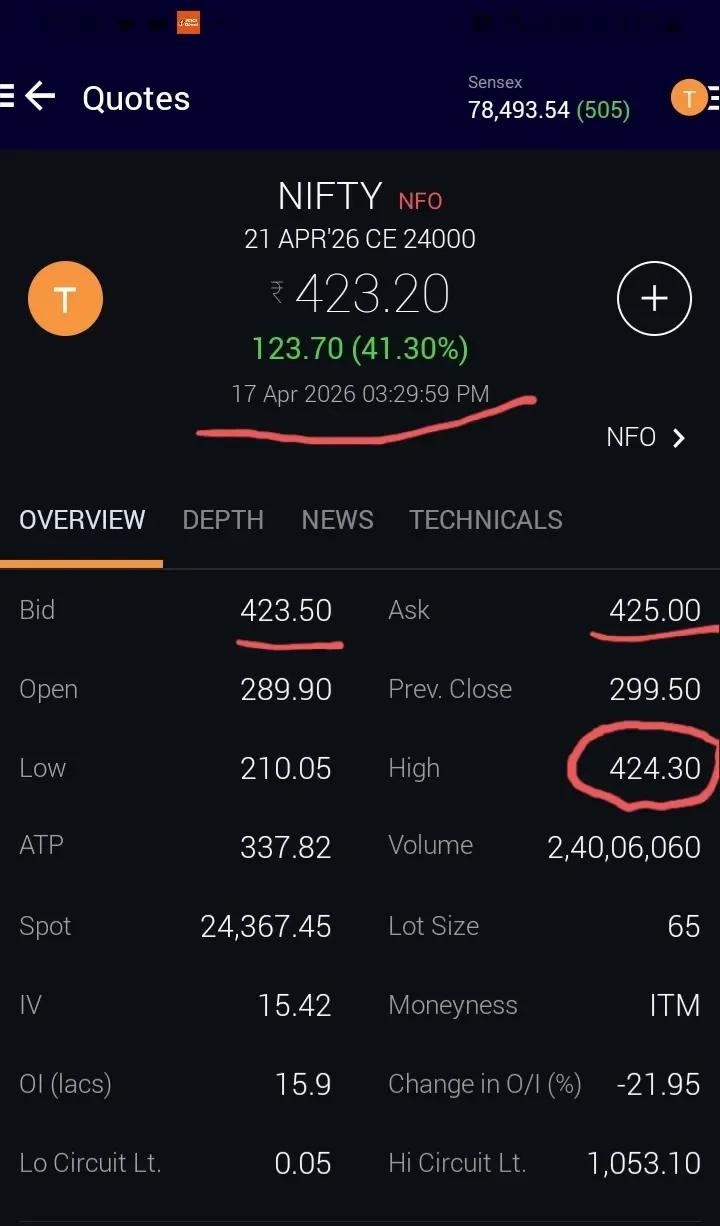Image resolution: width=720 pixels, height=1226 pixels.
Task: Tap the circular T instrument logo
Action: (65, 298)
